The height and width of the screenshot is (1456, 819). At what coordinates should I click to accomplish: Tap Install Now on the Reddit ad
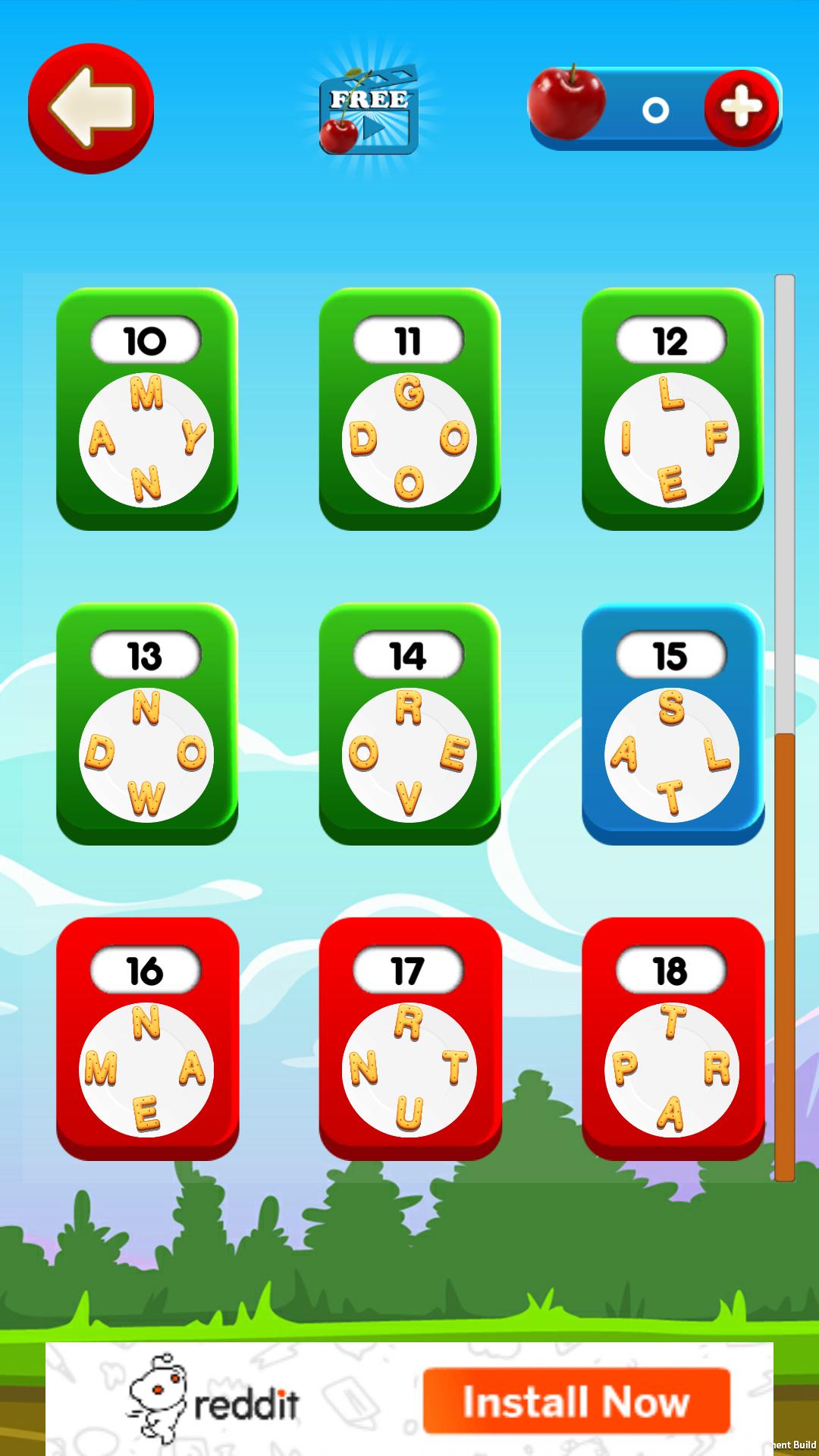point(576,1401)
